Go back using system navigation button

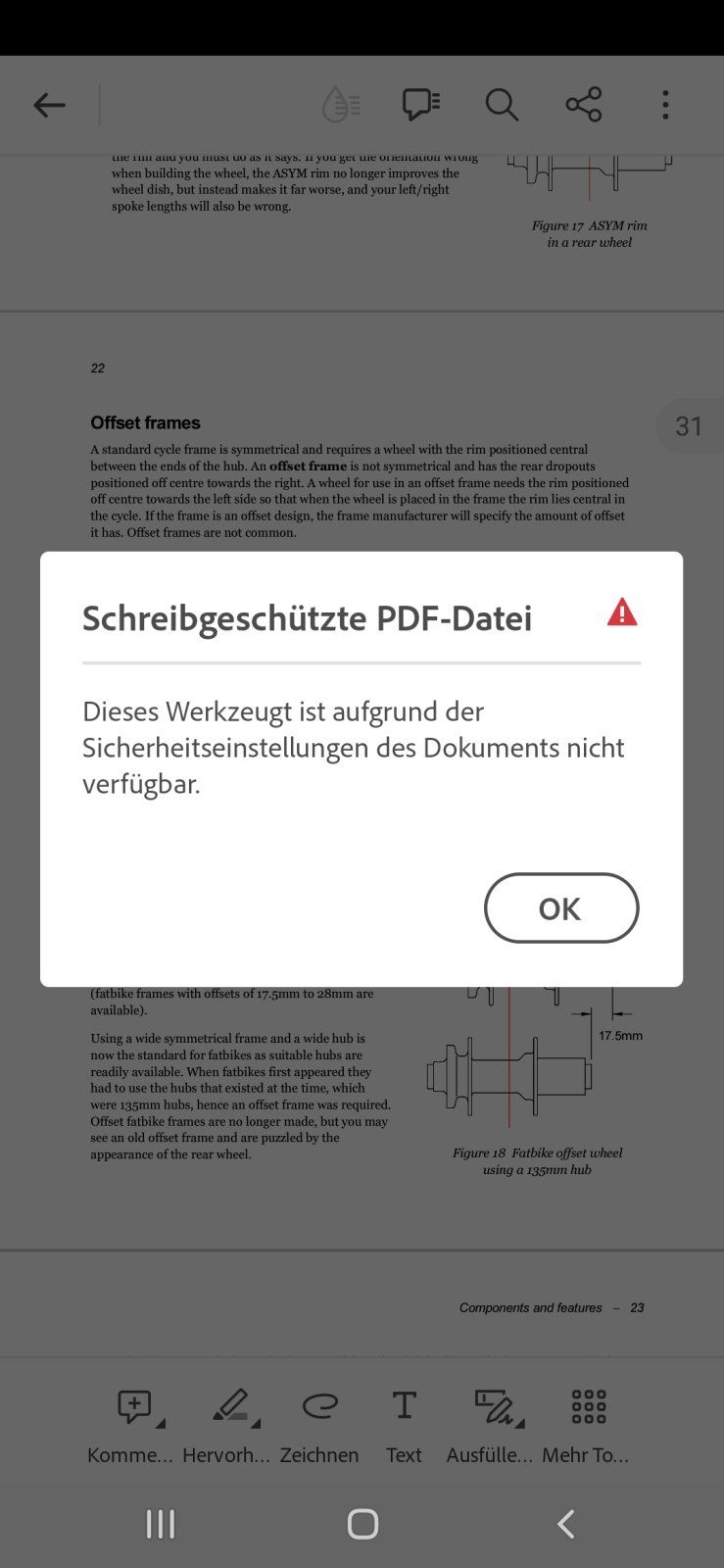pyautogui.click(x=565, y=1524)
